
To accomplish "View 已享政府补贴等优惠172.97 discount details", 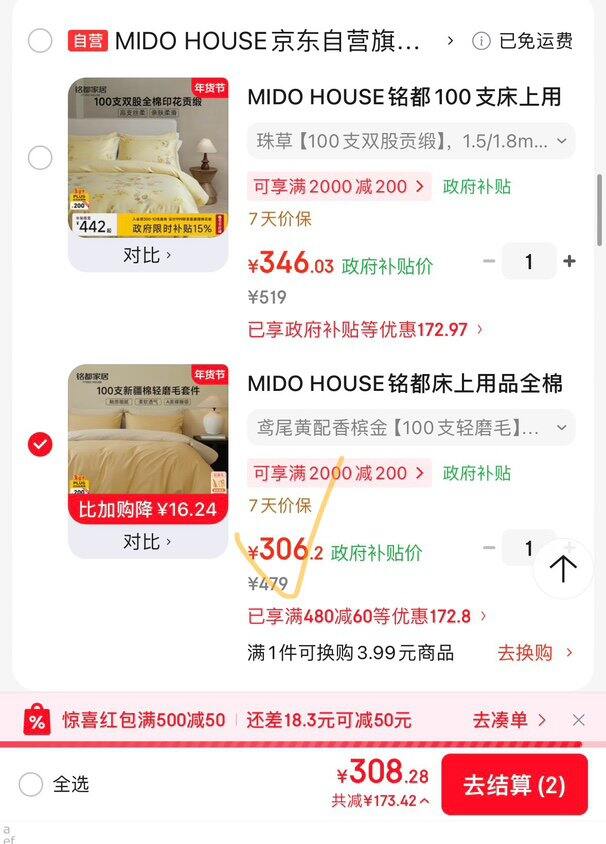I will coord(365,329).
